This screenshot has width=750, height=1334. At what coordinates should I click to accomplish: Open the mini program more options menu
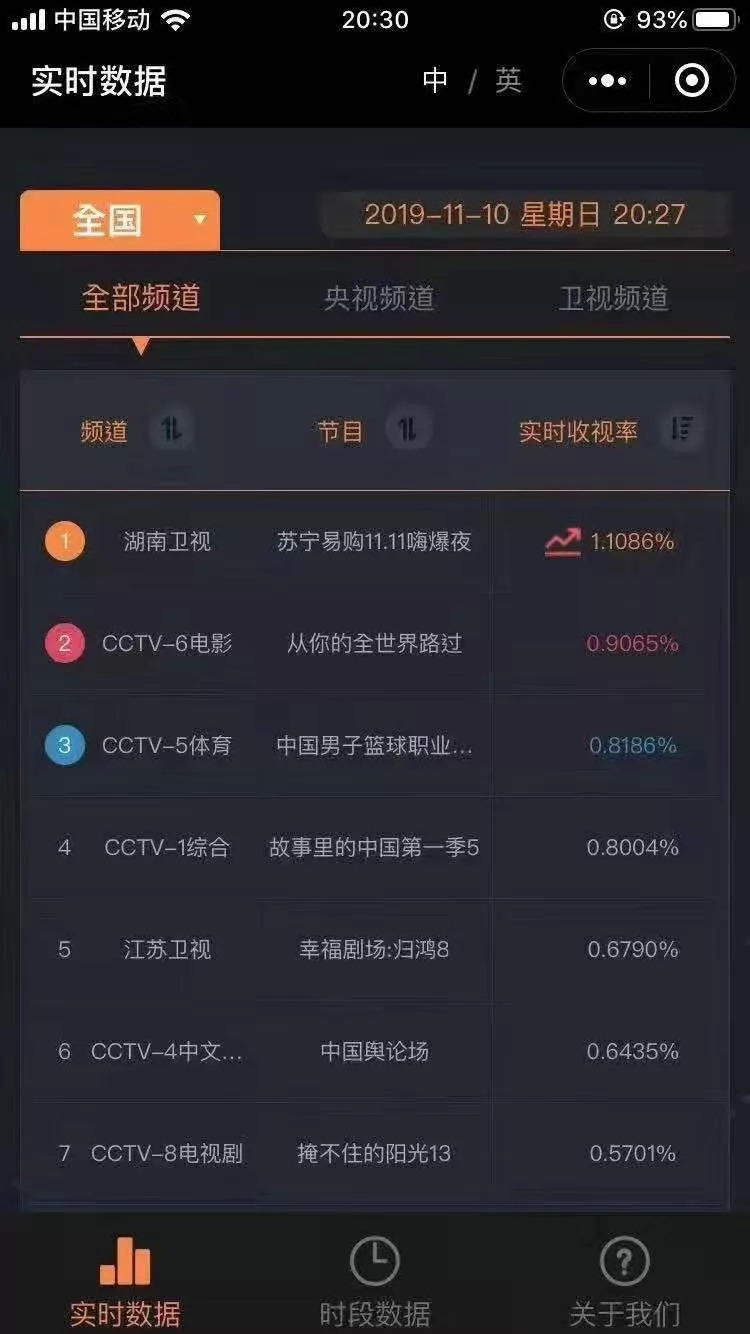pyautogui.click(x=608, y=81)
